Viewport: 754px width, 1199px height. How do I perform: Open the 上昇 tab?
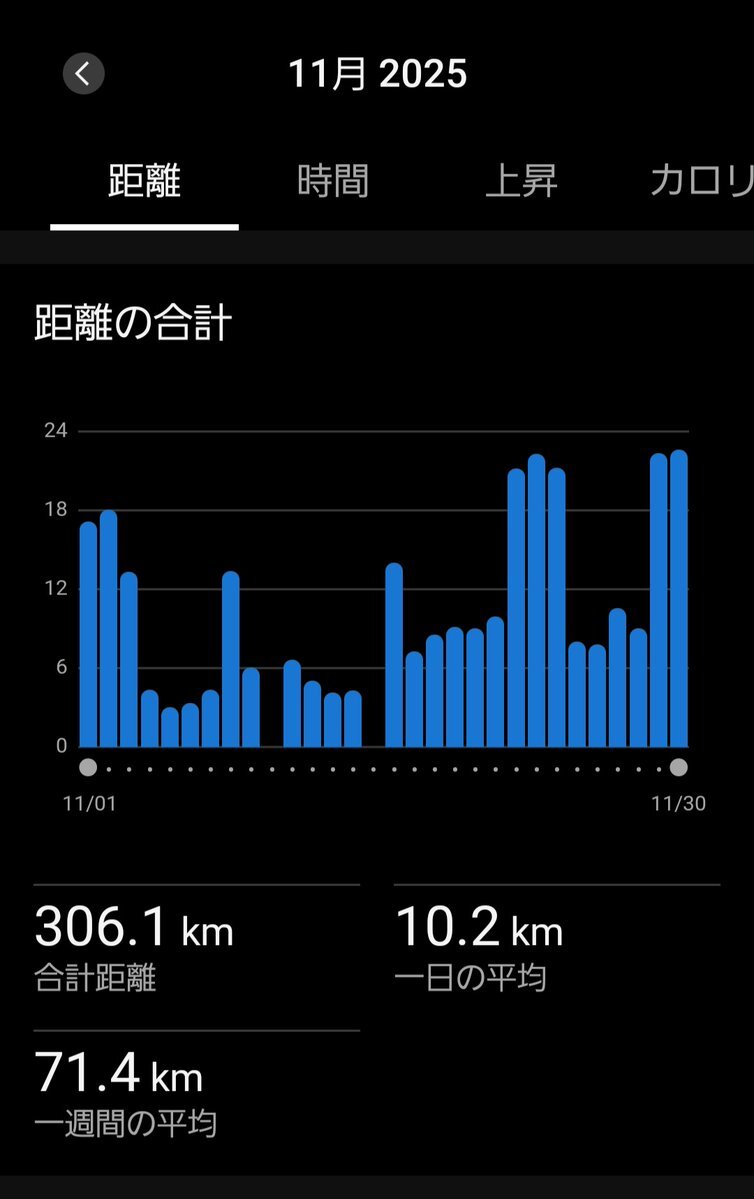point(521,182)
